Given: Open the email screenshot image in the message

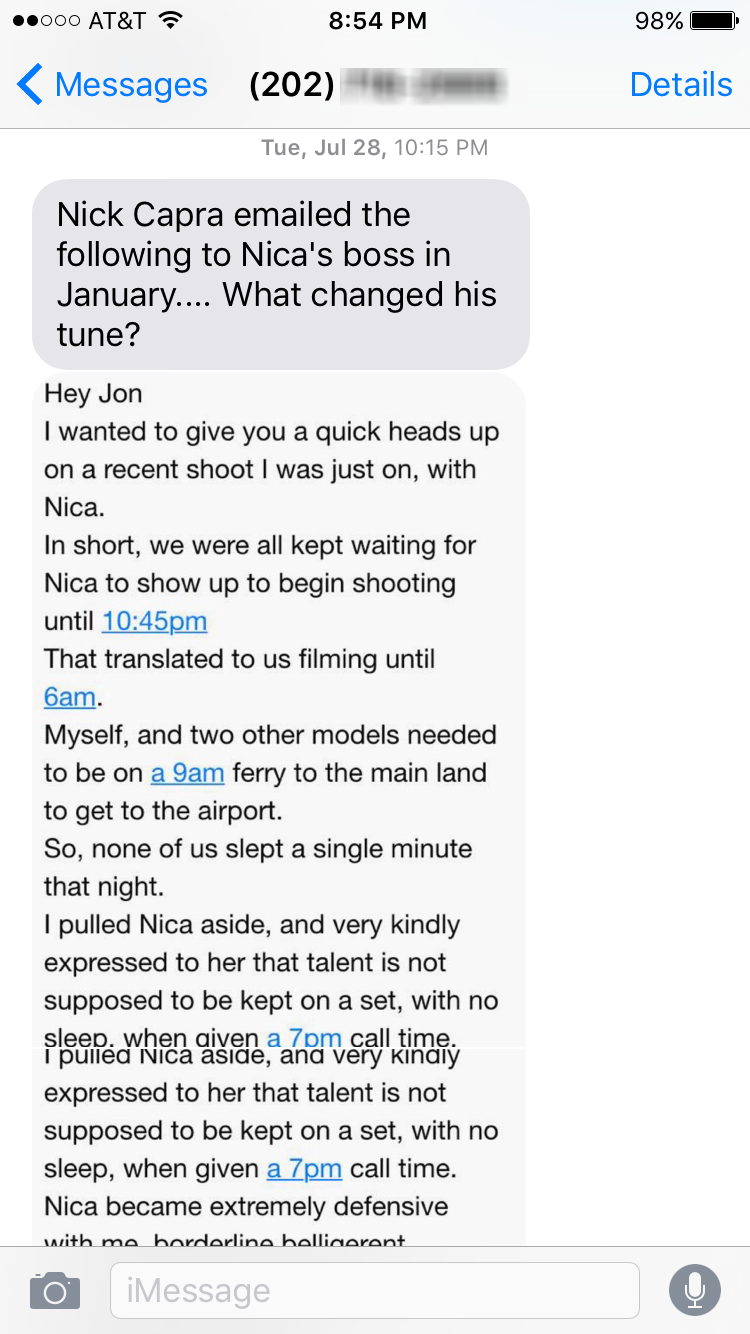Looking at the screenshot, I should click(279, 810).
